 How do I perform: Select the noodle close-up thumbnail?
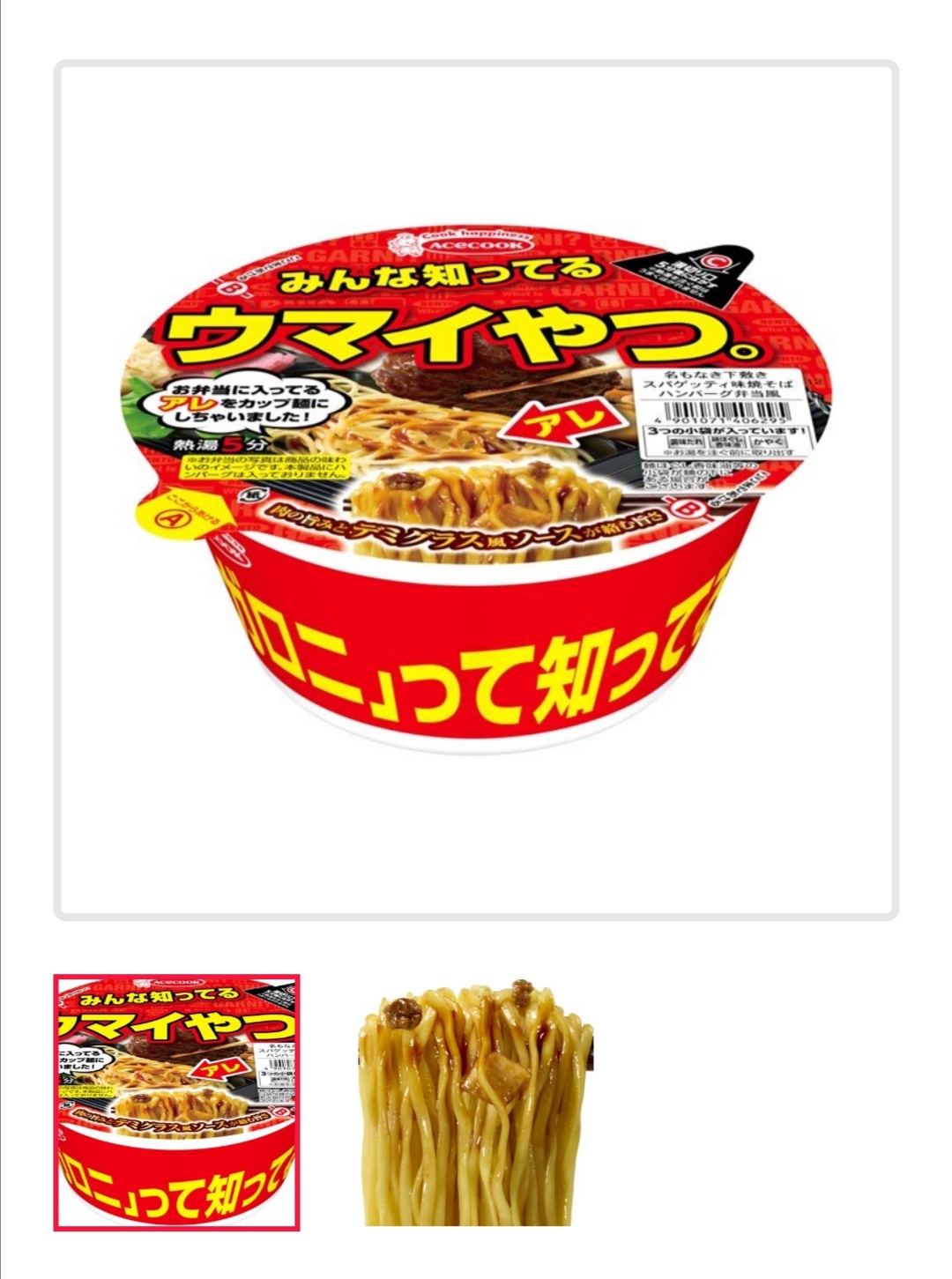(476, 1102)
